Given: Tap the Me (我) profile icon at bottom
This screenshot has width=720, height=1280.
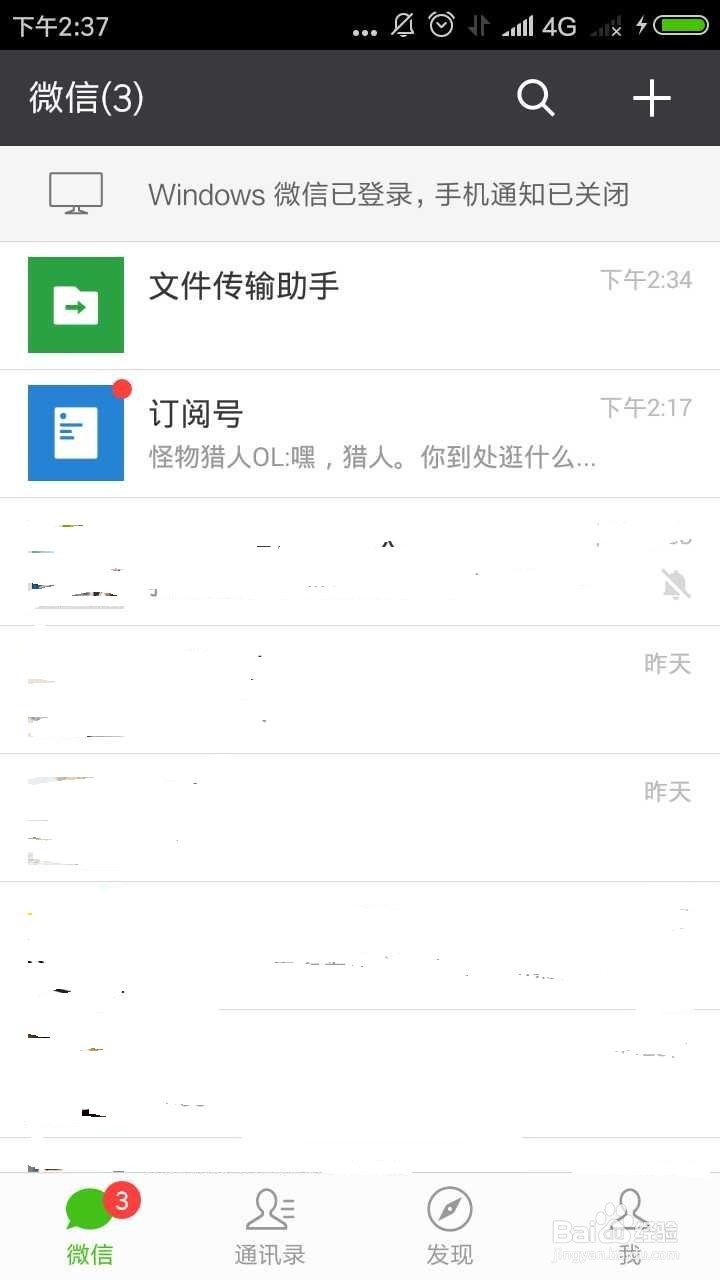Looking at the screenshot, I should pyautogui.click(x=629, y=1213).
